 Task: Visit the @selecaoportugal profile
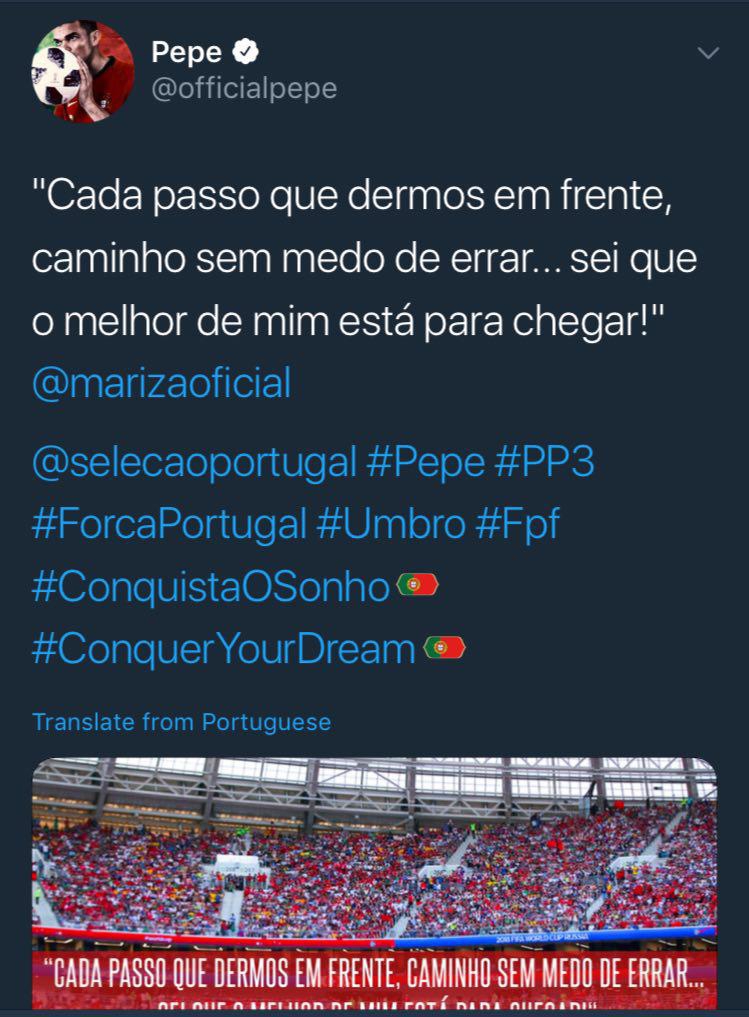coord(194,462)
